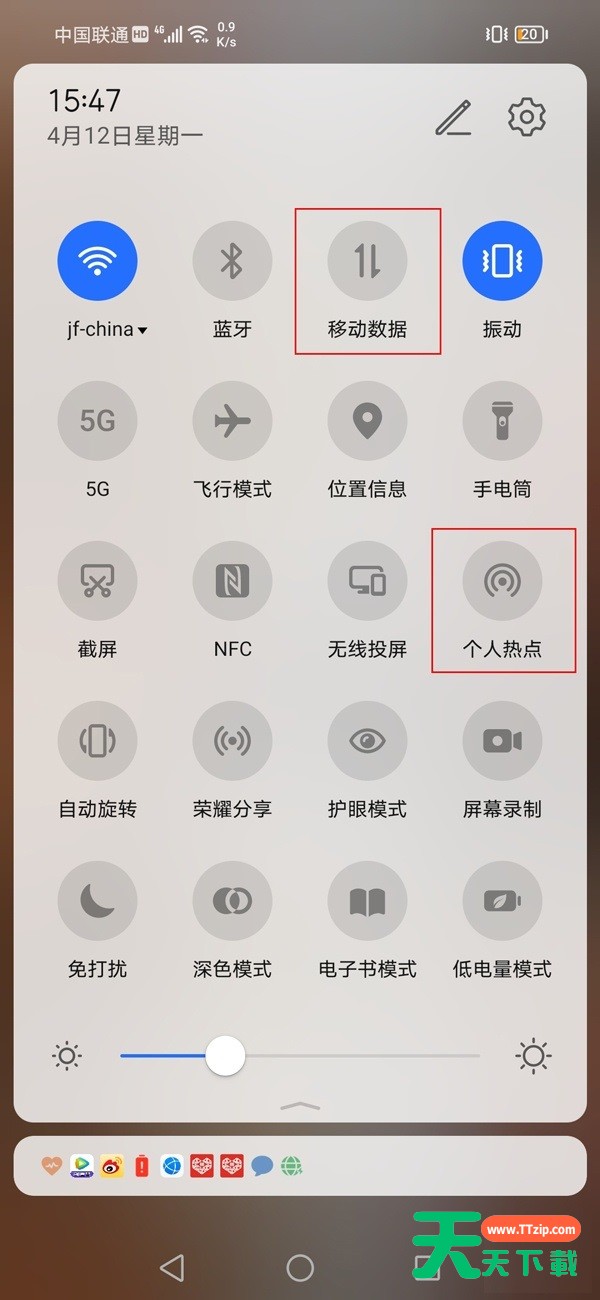Enable eye comfort mode (护眼模式)

(368, 741)
